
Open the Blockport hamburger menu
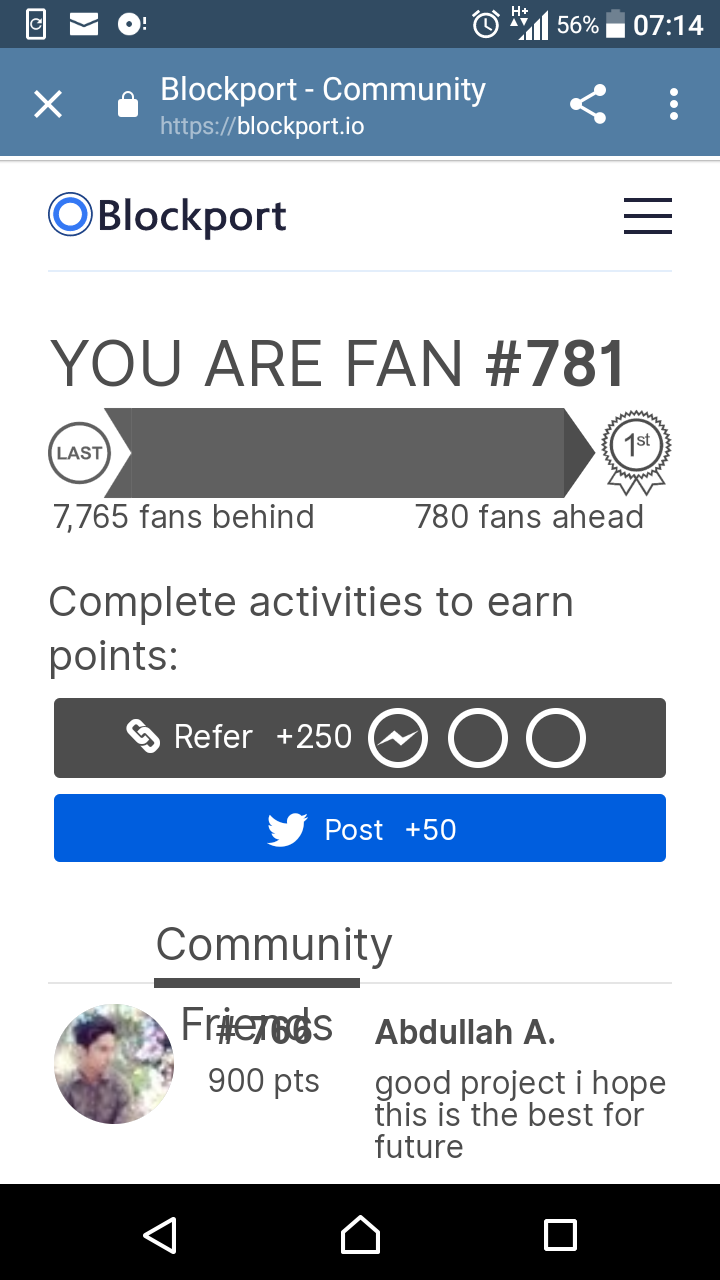tap(647, 216)
